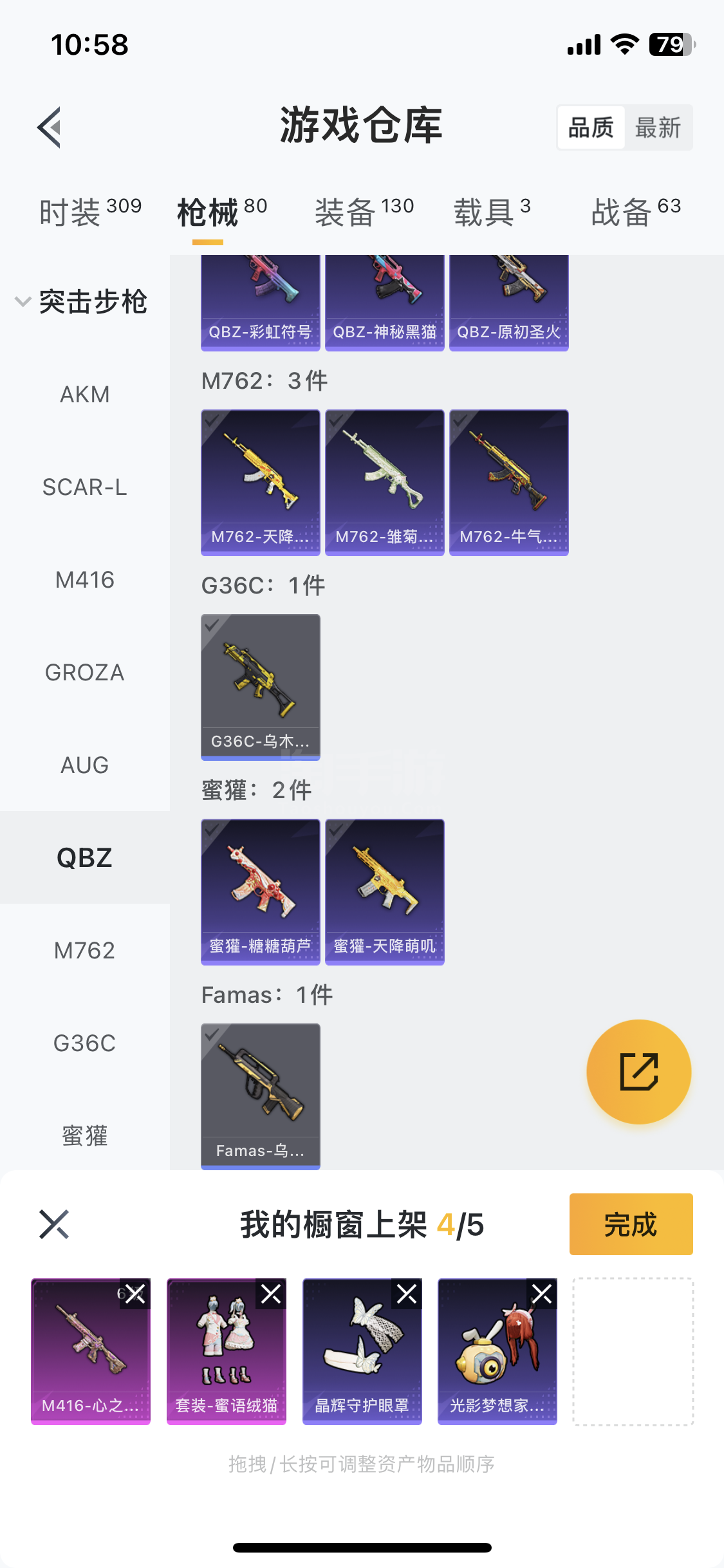Sort warehouse by 品质
This screenshot has width=724, height=1568.
point(591,127)
